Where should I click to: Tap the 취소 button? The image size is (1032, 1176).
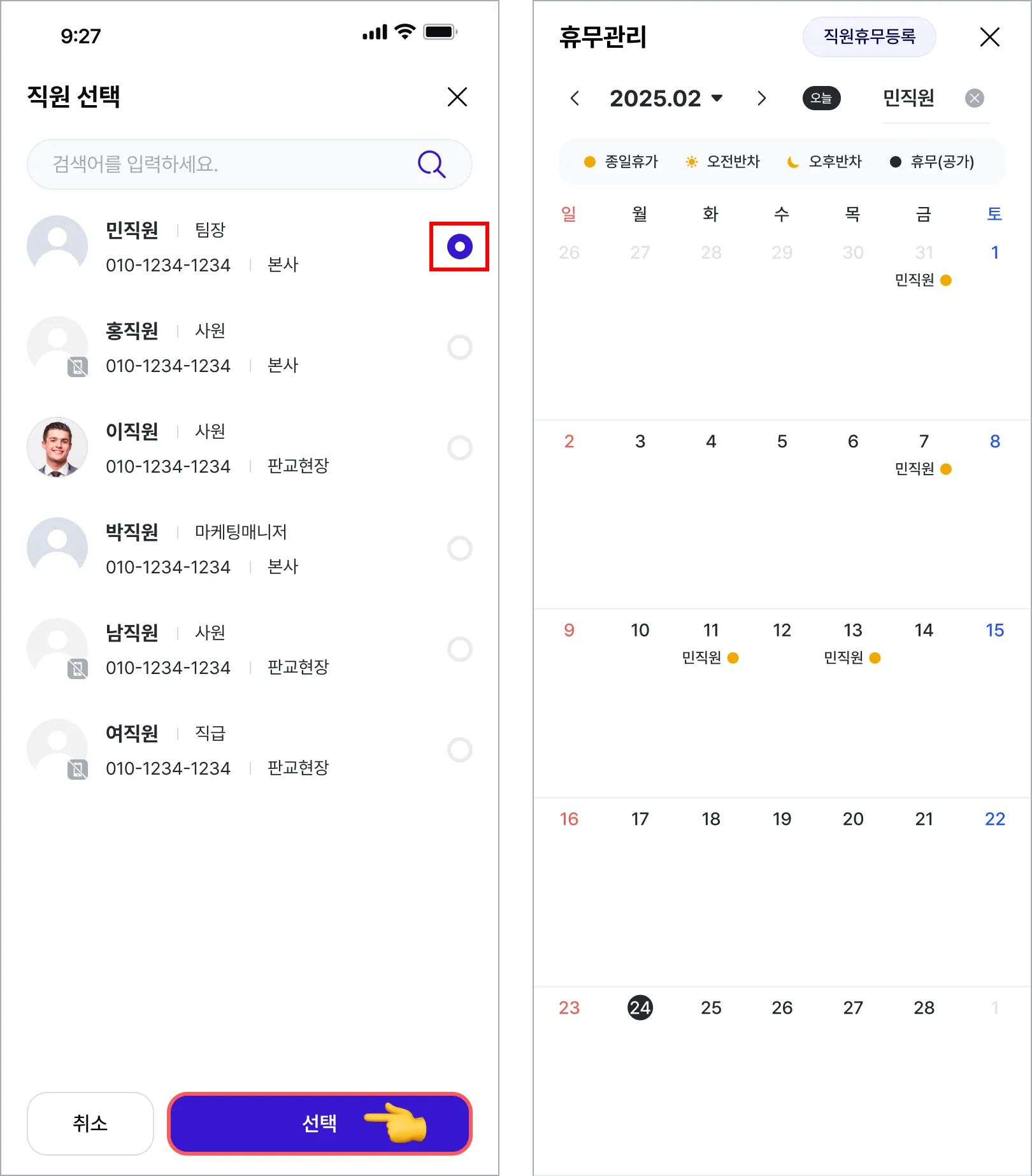[x=90, y=1123]
